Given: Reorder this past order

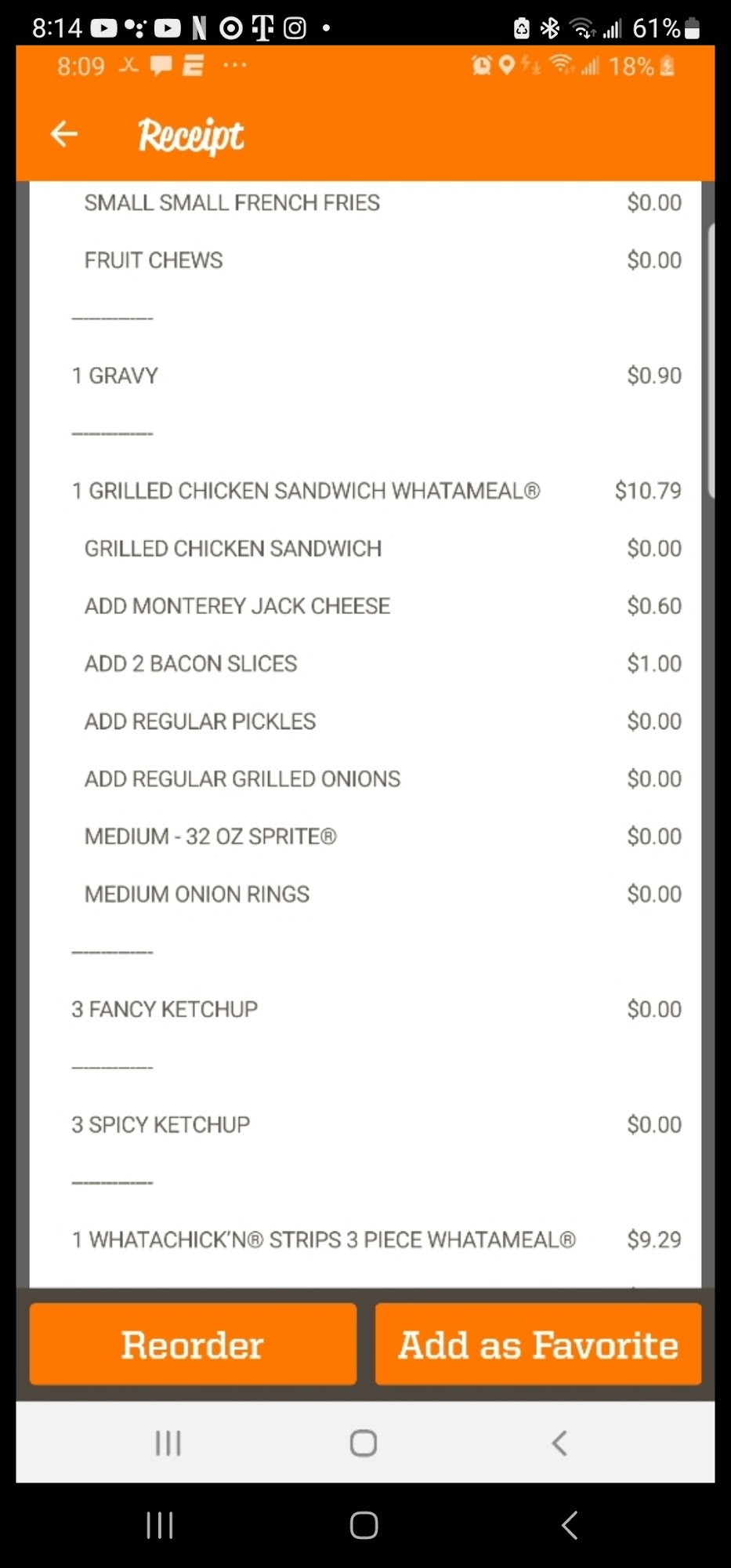Looking at the screenshot, I should (193, 1345).
